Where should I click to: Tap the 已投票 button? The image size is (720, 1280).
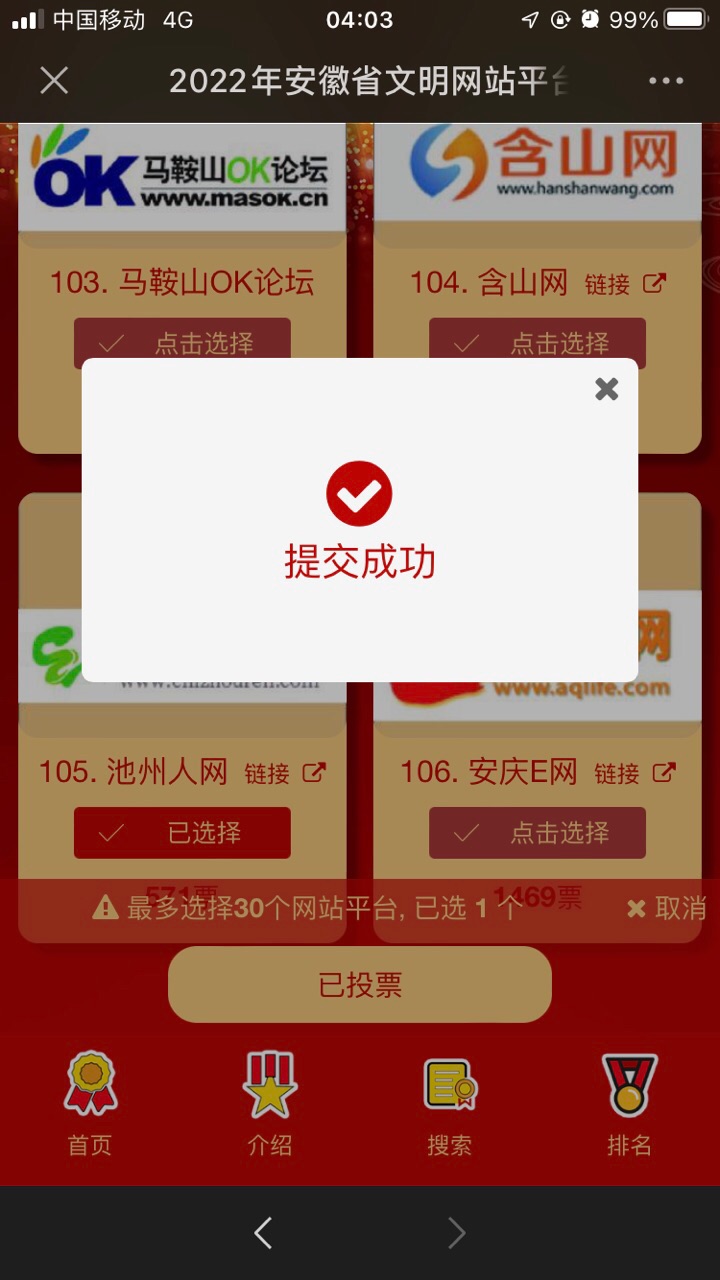click(x=360, y=985)
